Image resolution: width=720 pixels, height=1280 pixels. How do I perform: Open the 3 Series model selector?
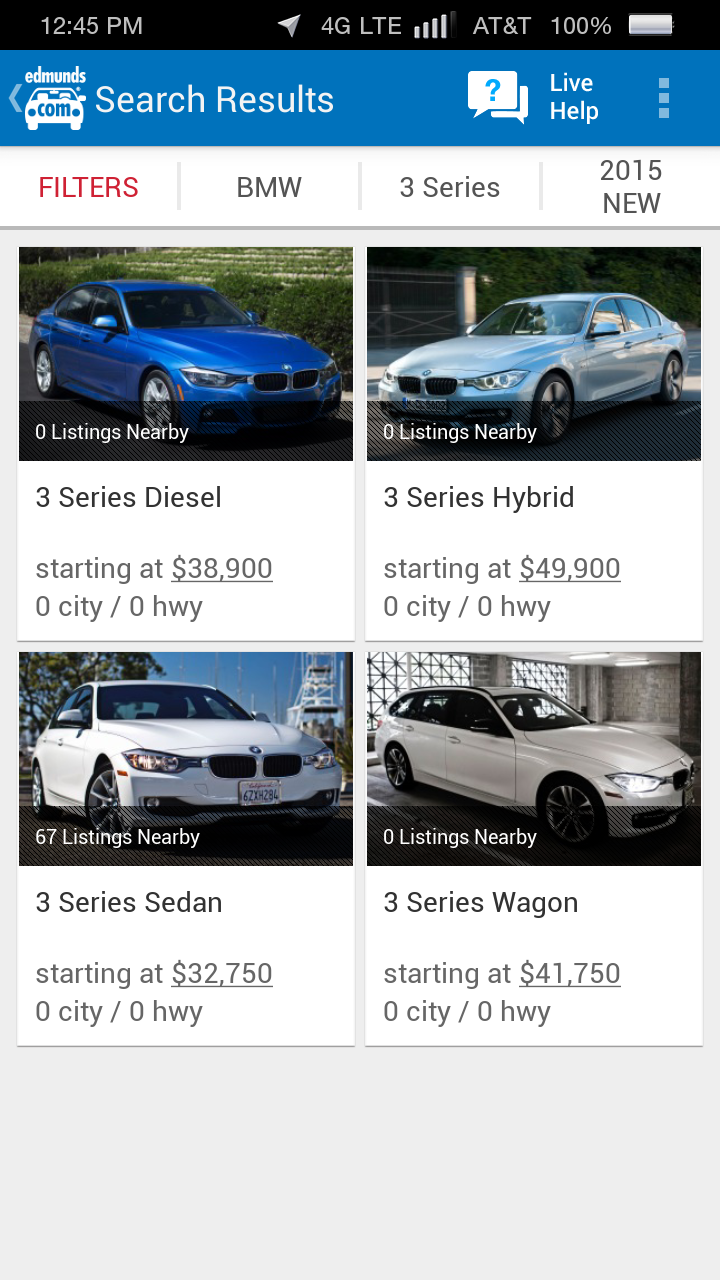[x=450, y=187]
